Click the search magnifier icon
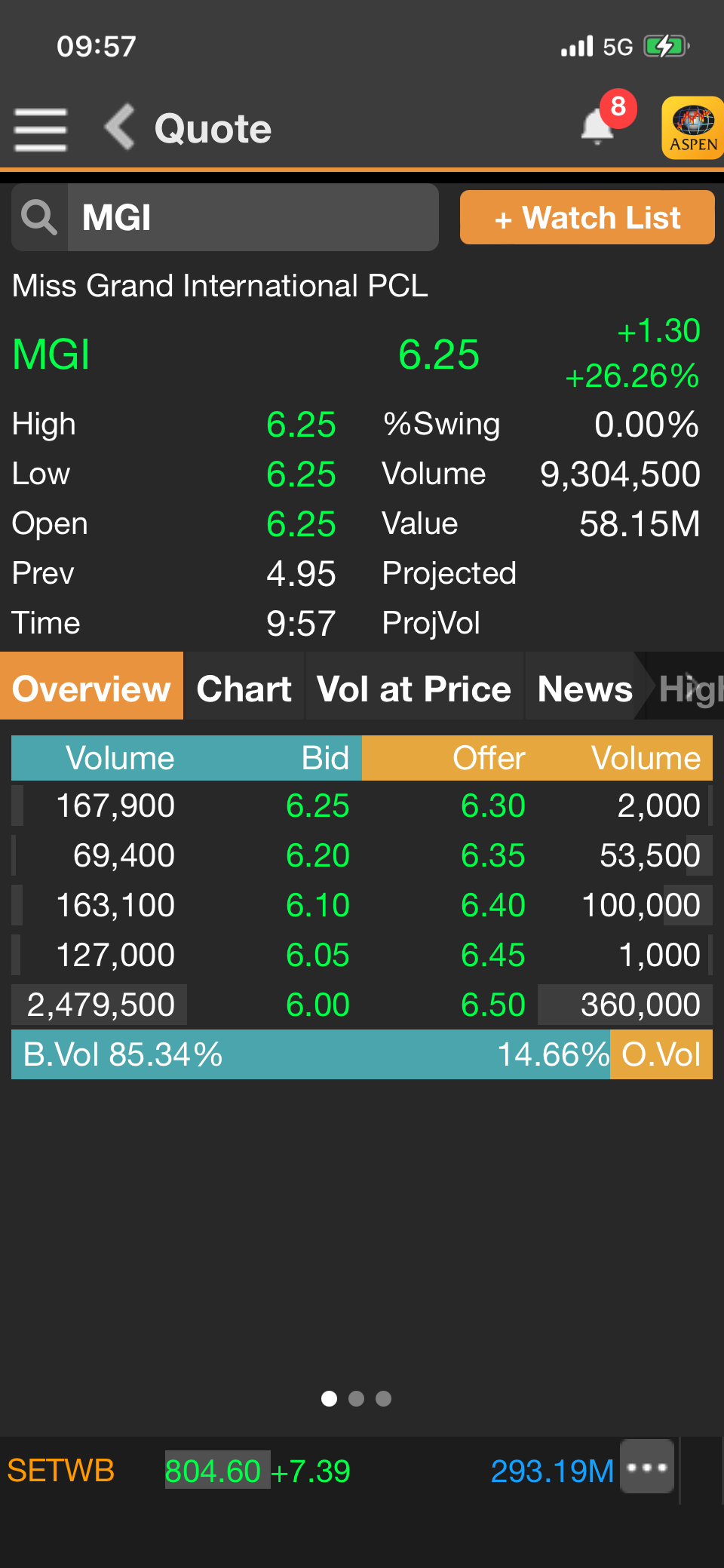The image size is (724, 1568). [x=38, y=217]
